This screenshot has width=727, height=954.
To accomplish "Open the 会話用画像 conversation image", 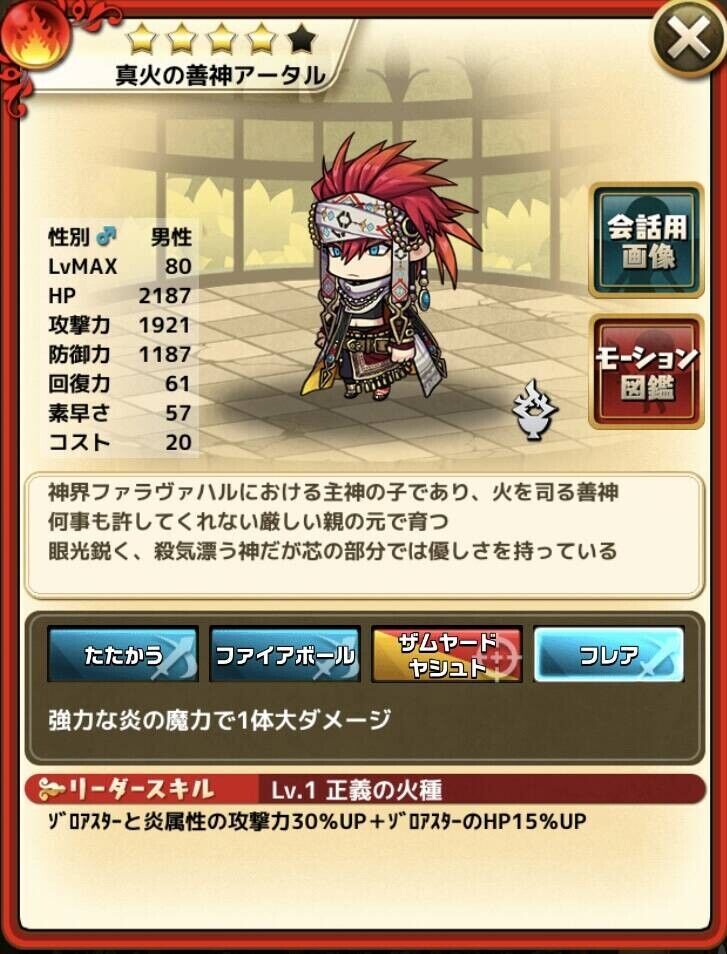I will 646,240.
